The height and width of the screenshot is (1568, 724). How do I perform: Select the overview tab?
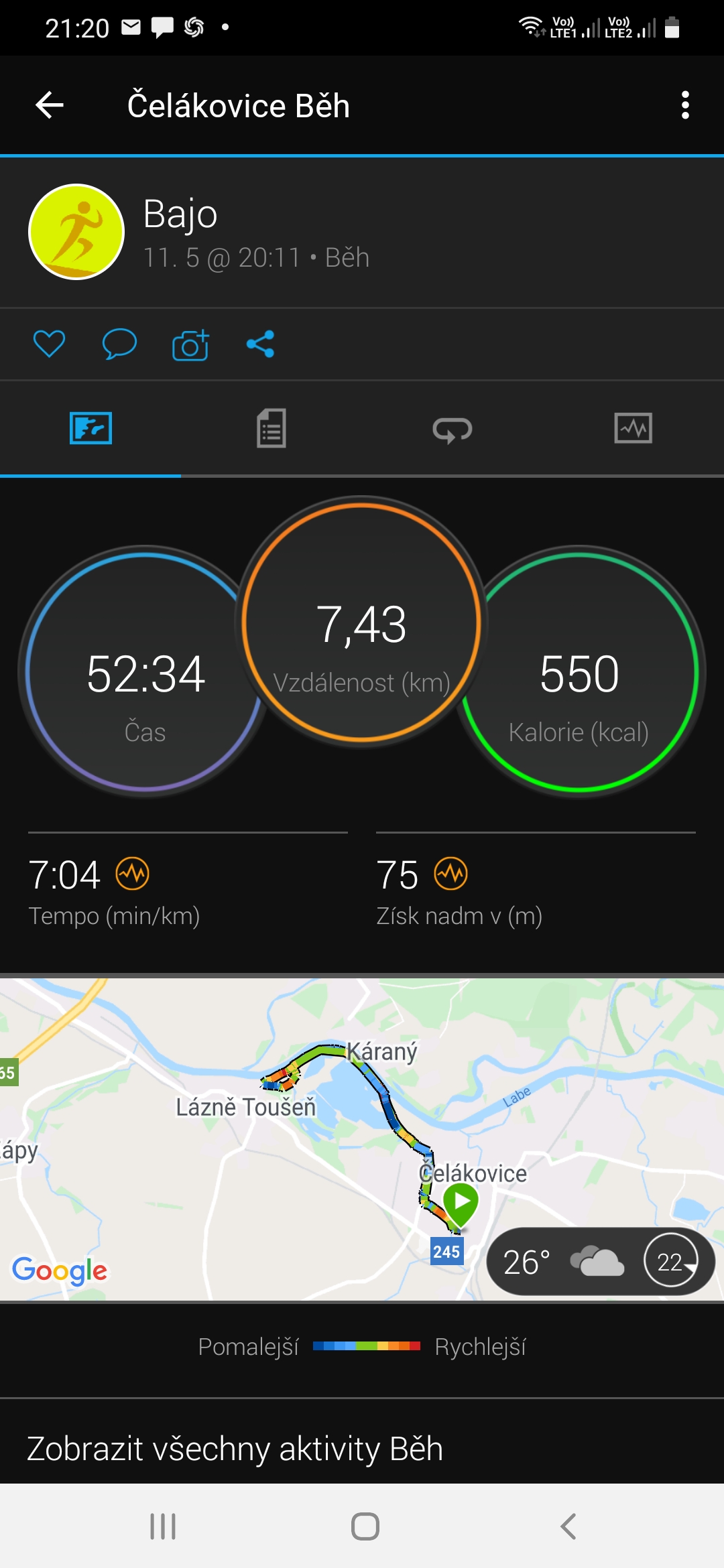90,428
